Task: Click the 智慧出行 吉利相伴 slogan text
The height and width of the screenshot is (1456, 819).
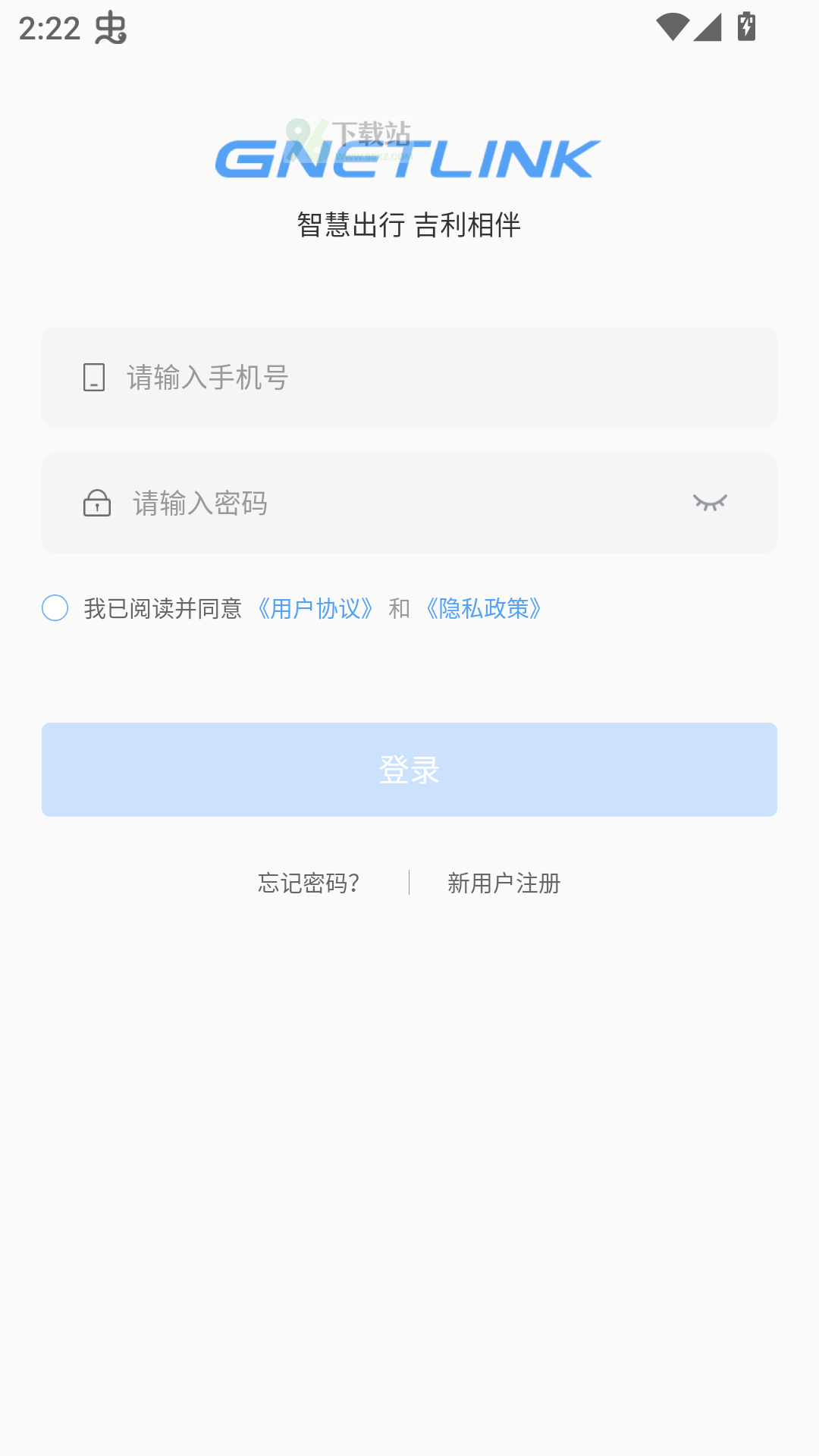Action: [x=409, y=223]
